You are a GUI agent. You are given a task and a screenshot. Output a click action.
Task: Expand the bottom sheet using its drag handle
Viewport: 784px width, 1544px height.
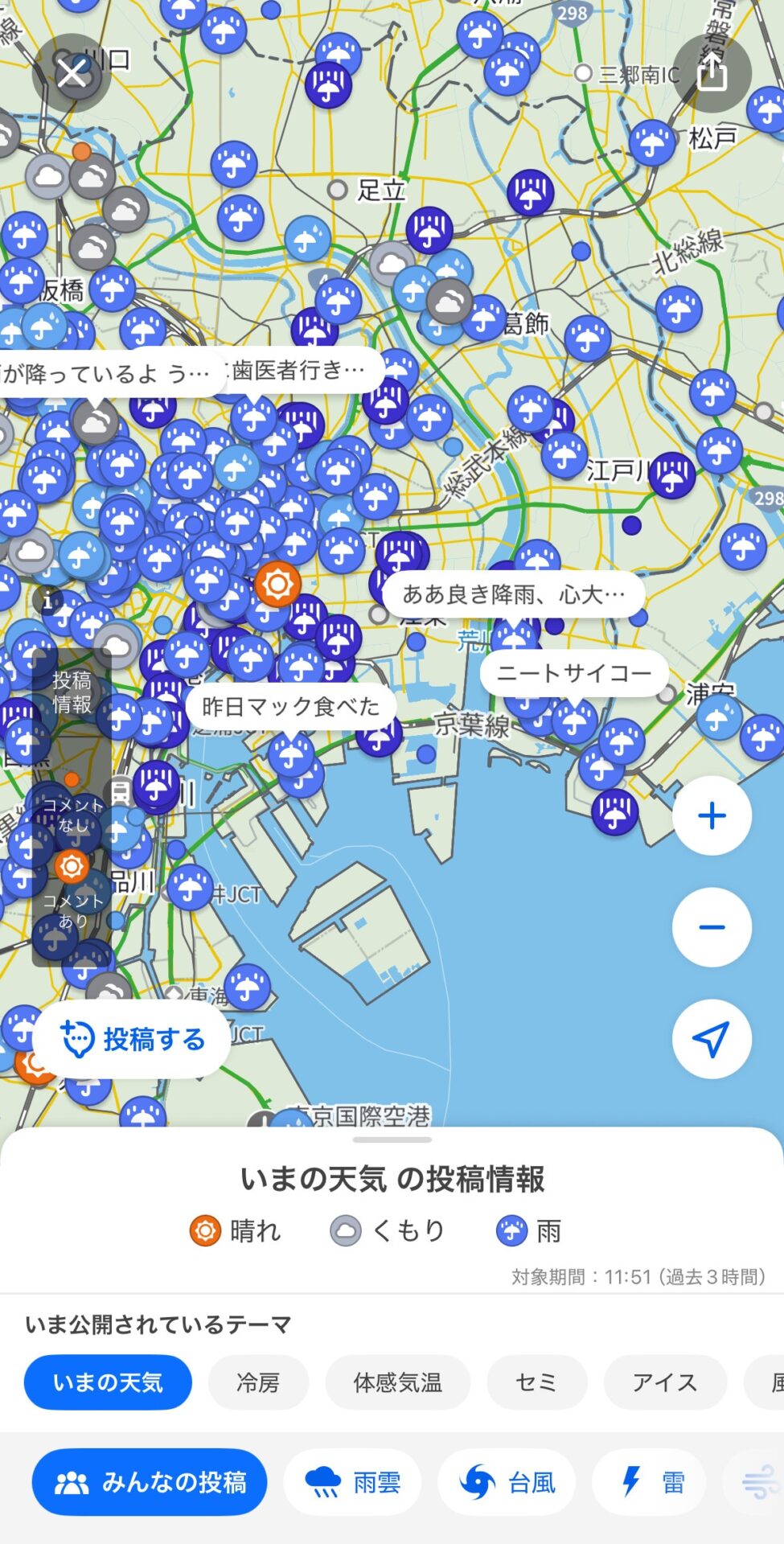click(x=392, y=1140)
